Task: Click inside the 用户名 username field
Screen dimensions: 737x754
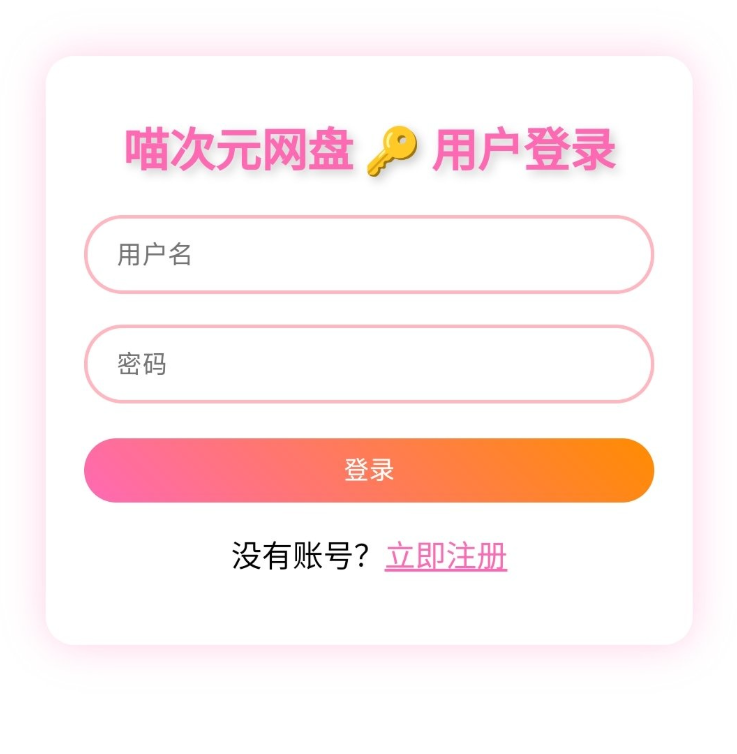Action: click(x=370, y=256)
